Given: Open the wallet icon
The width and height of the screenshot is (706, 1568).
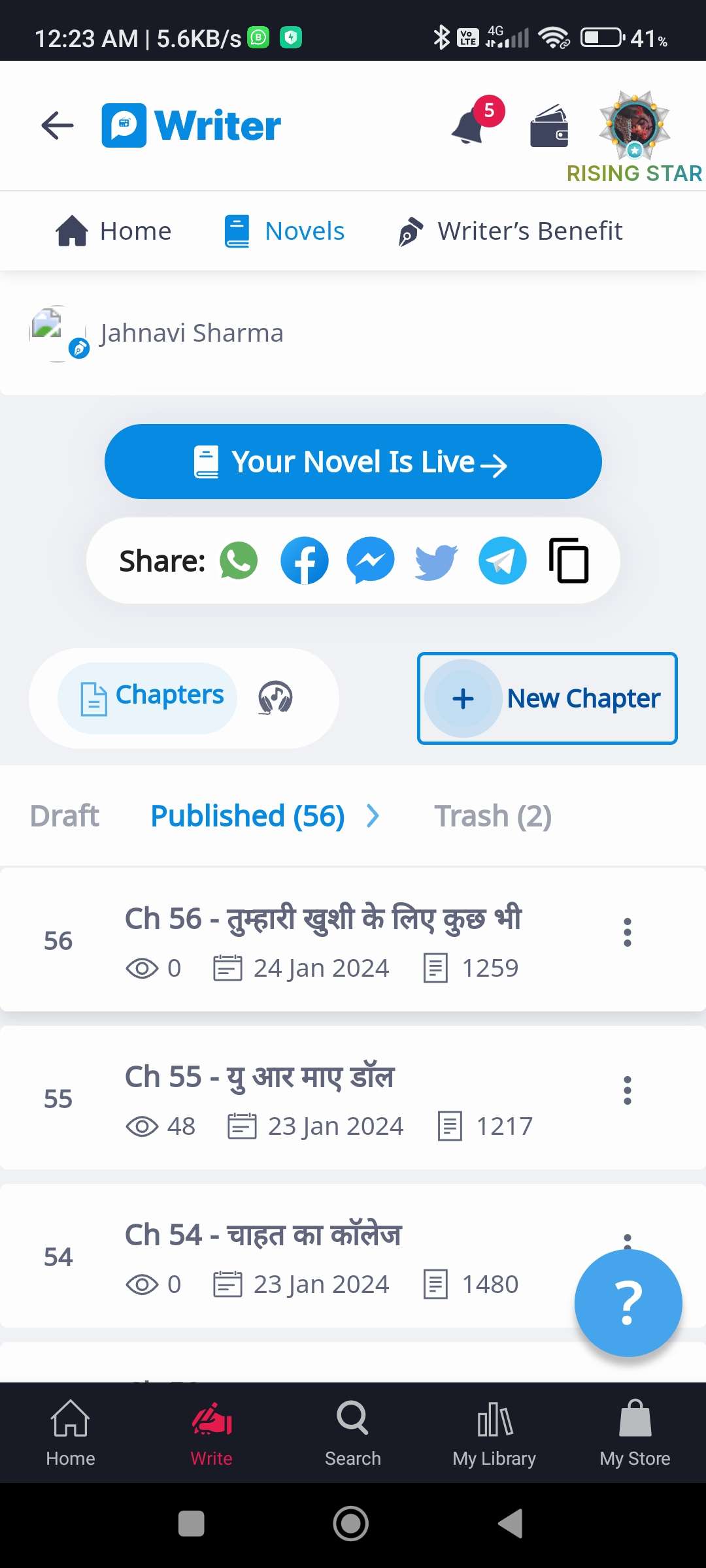Looking at the screenshot, I should (x=549, y=126).
